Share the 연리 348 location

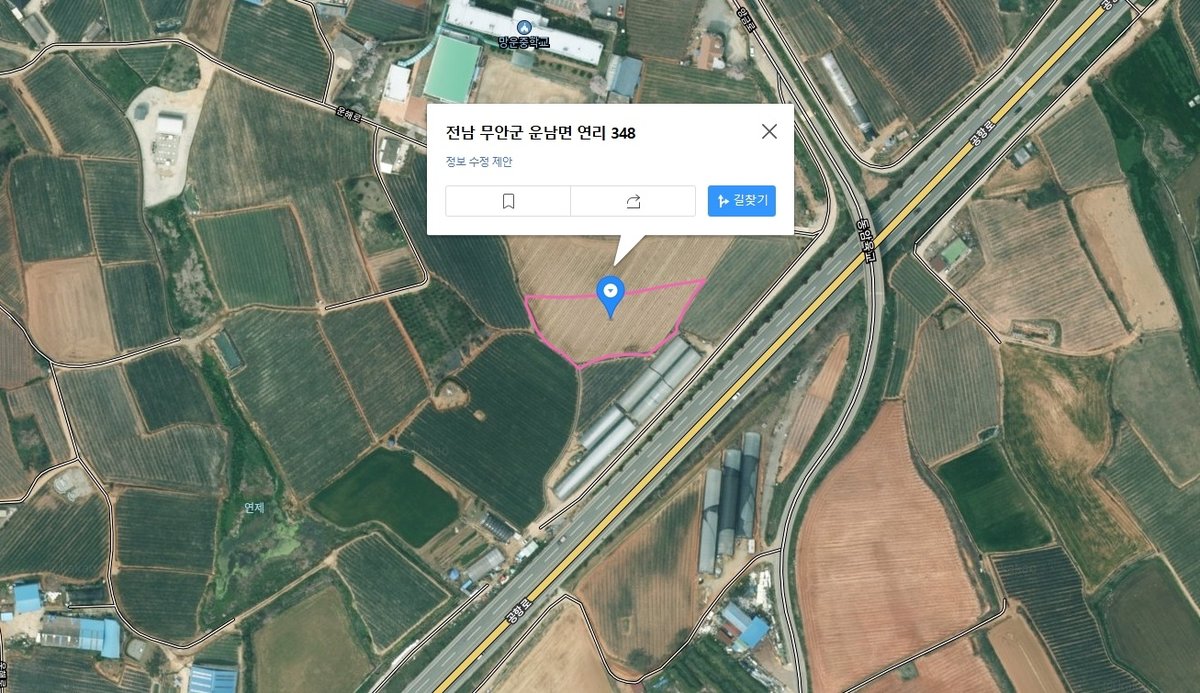633,201
